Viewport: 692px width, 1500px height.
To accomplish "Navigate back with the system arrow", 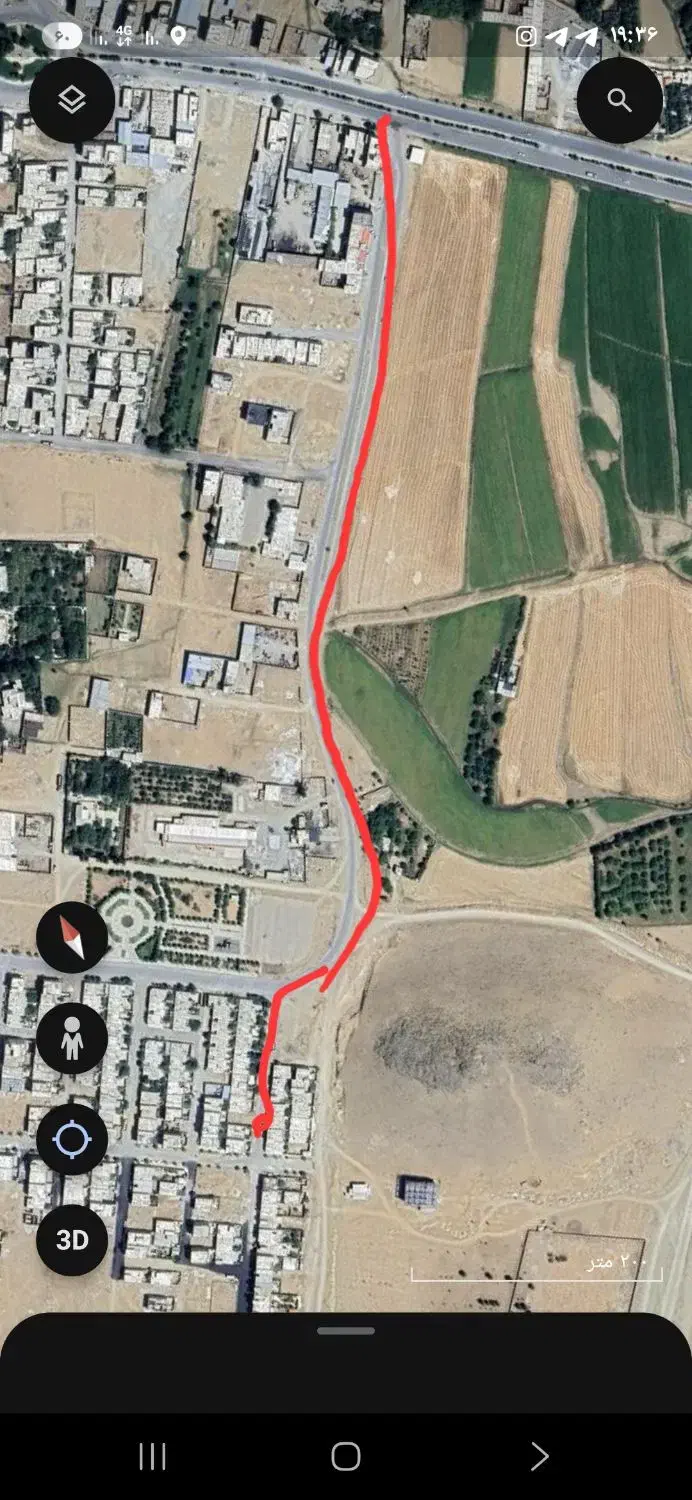I will tap(539, 1456).
